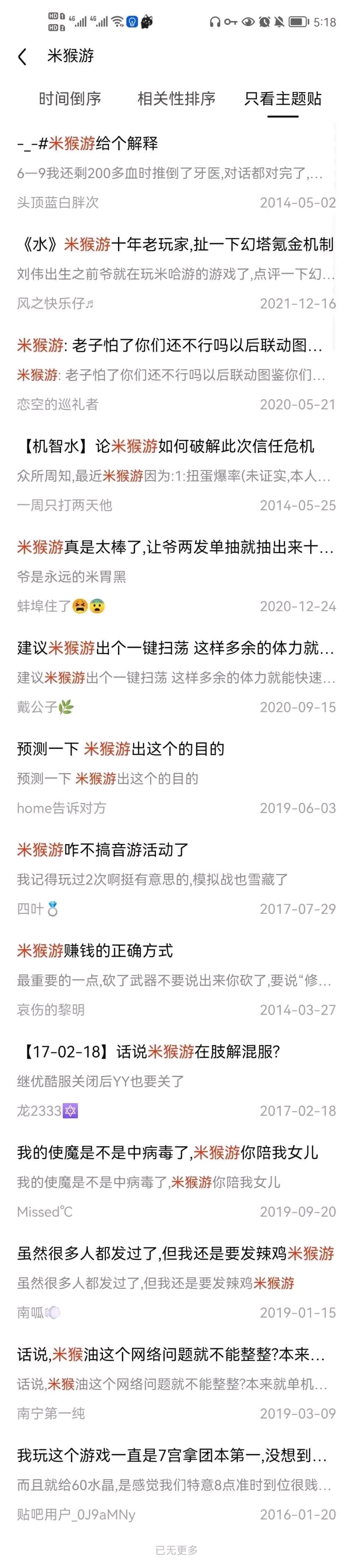
Task: Select the 只看主题贴 tab
Action: [x=283, y=98]
